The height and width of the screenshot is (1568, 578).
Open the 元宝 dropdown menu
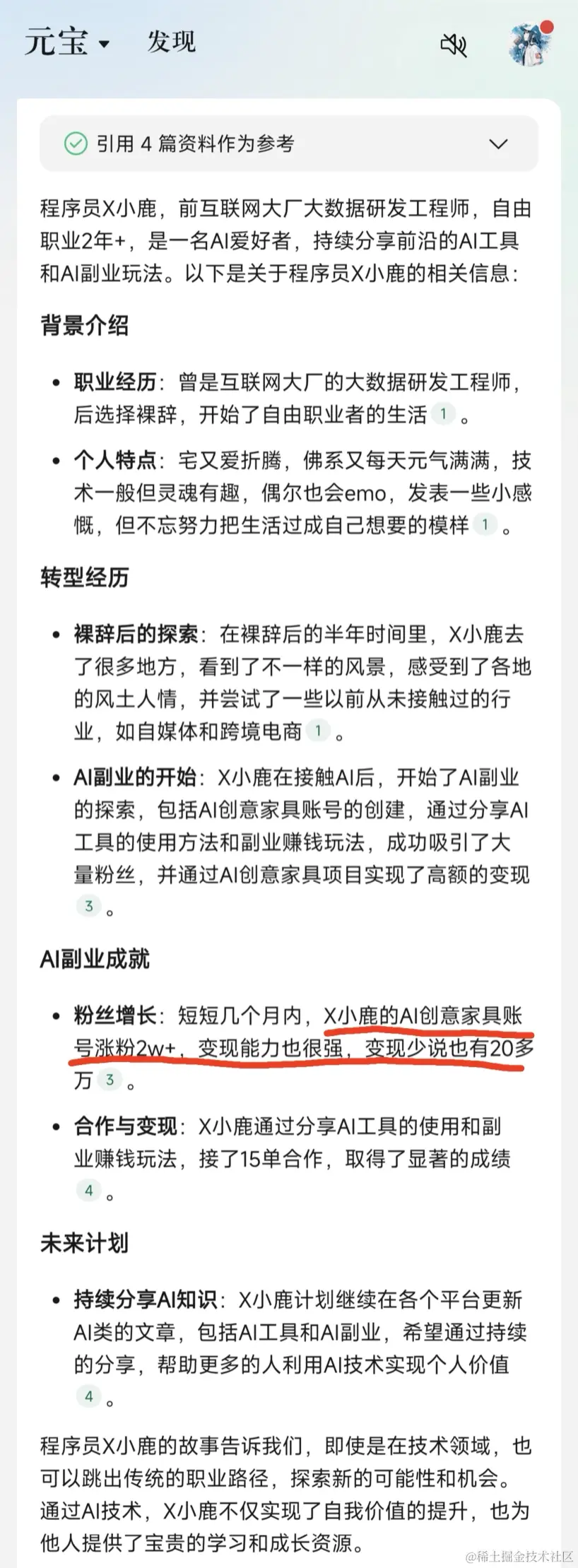(68, 42)
